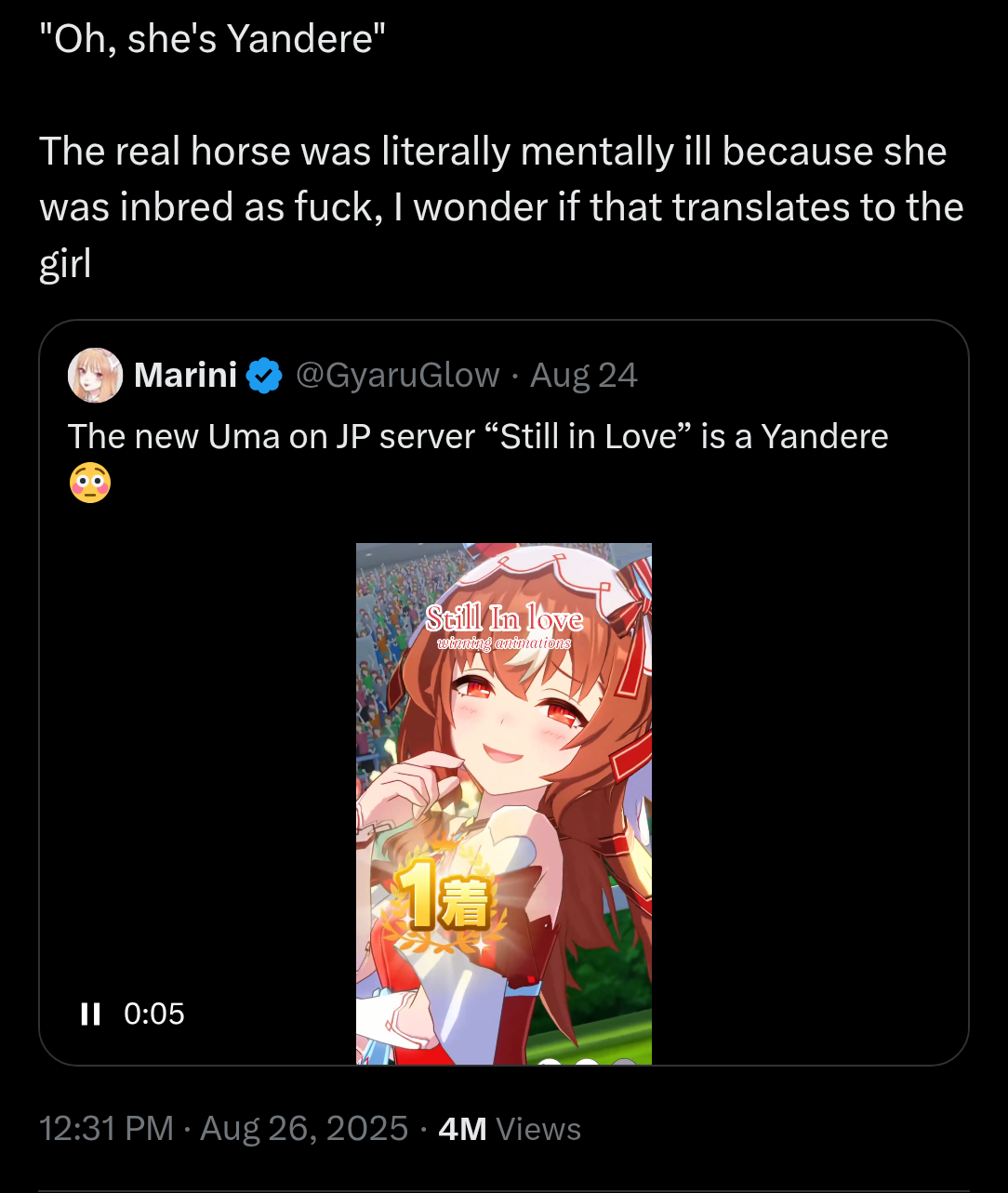Open Marini's profile picture
The height and width of the screenshot is (1193, 1008).
coord(96,376)
